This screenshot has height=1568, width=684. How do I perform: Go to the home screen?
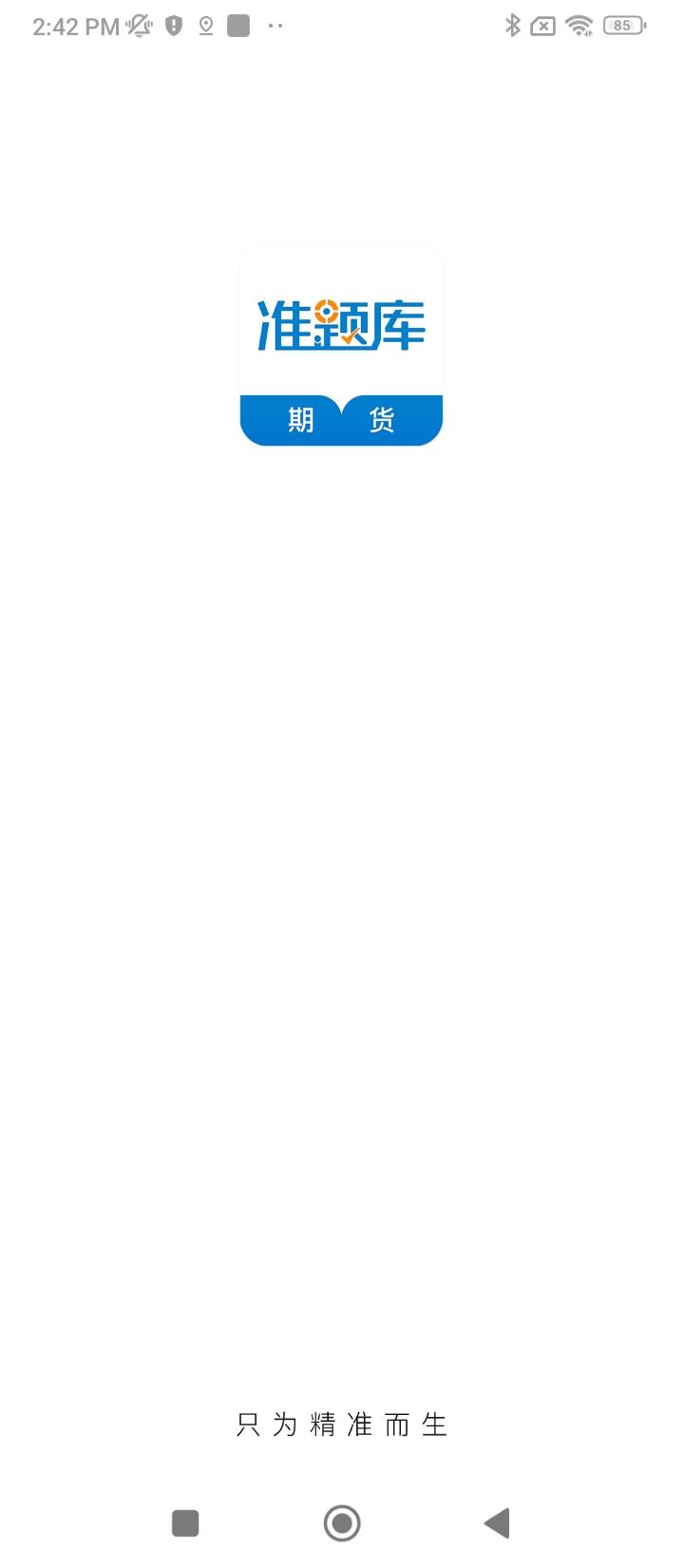[x=342, y=1522]
